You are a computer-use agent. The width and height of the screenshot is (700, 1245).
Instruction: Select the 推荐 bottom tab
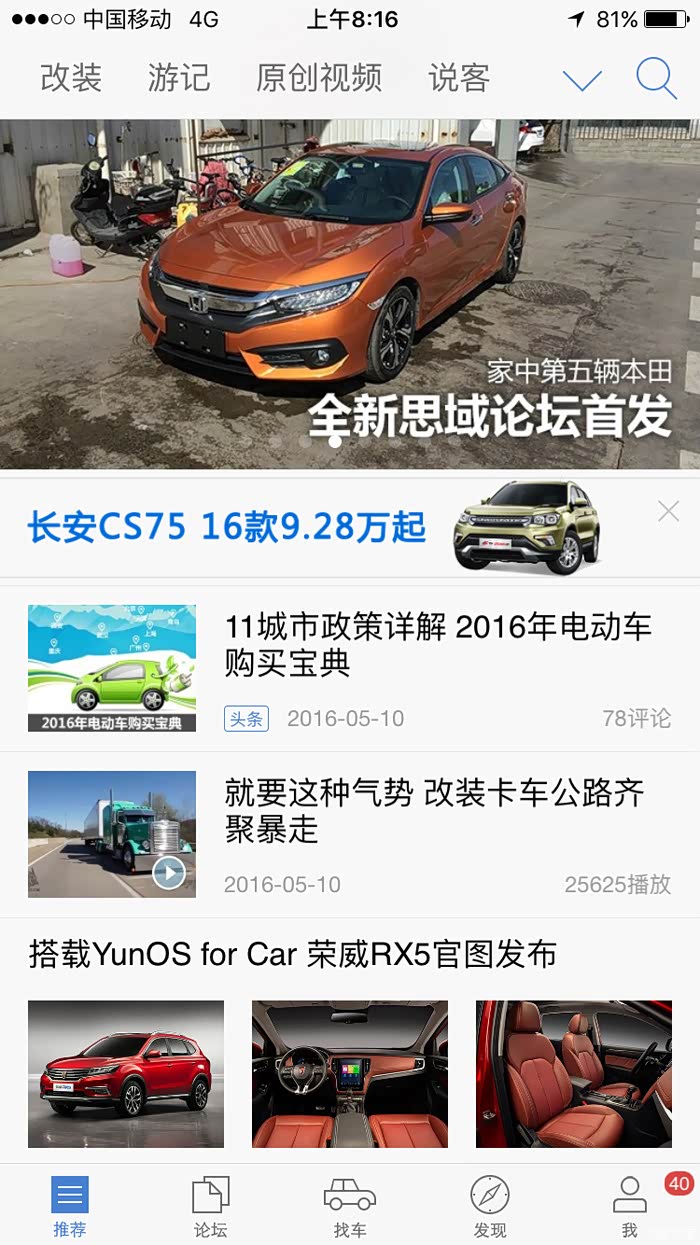70,1207
